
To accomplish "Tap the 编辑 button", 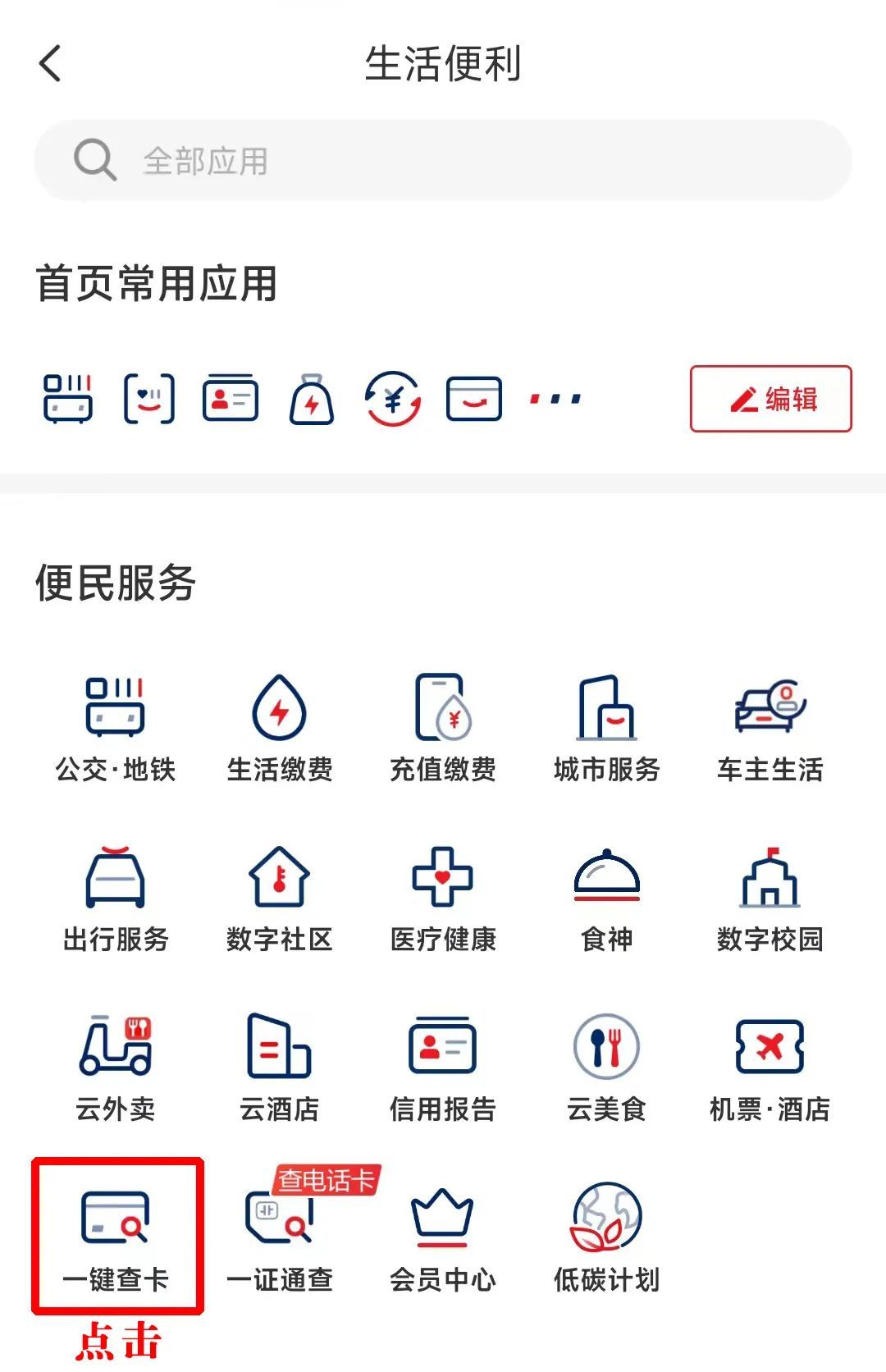I will pos(770,399).
